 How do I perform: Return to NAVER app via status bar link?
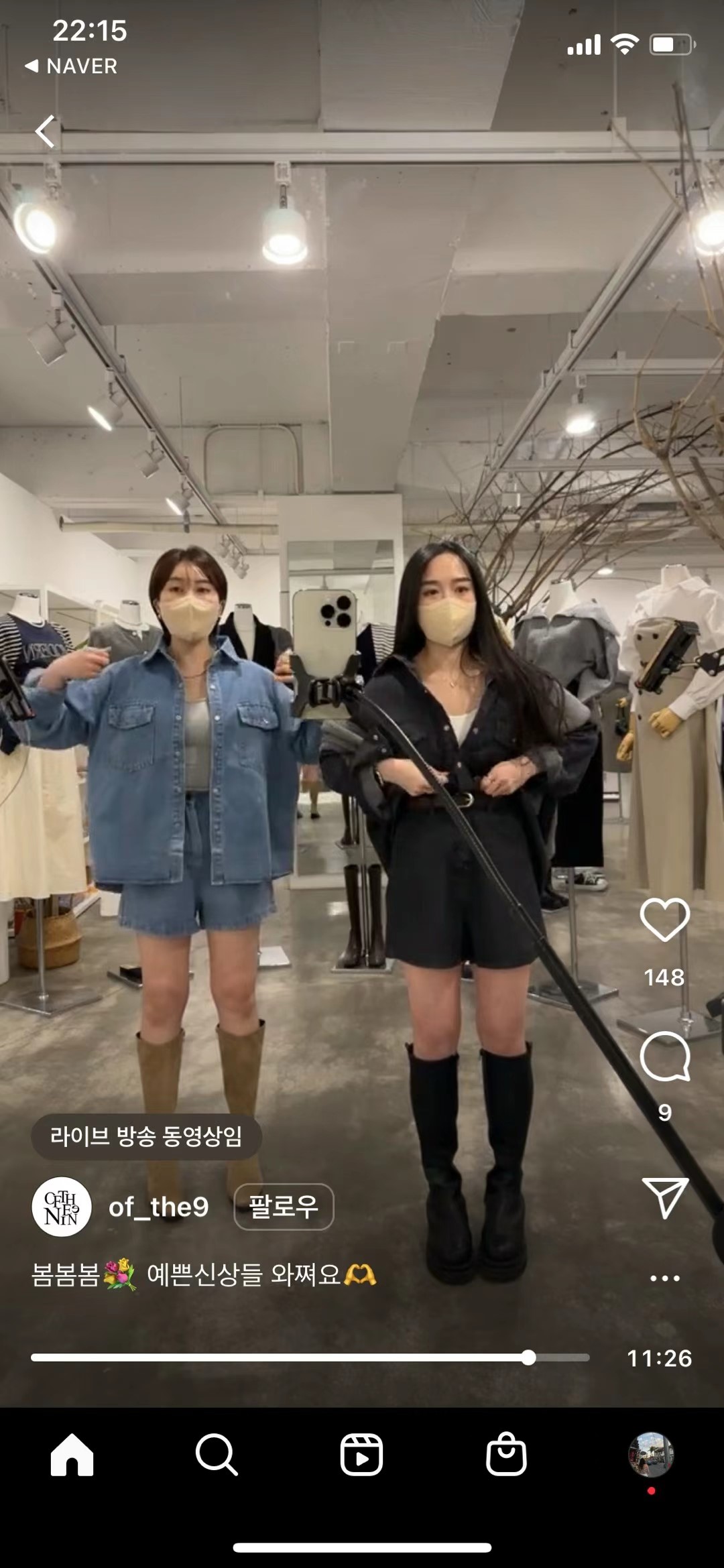click(x=72, y=66)
